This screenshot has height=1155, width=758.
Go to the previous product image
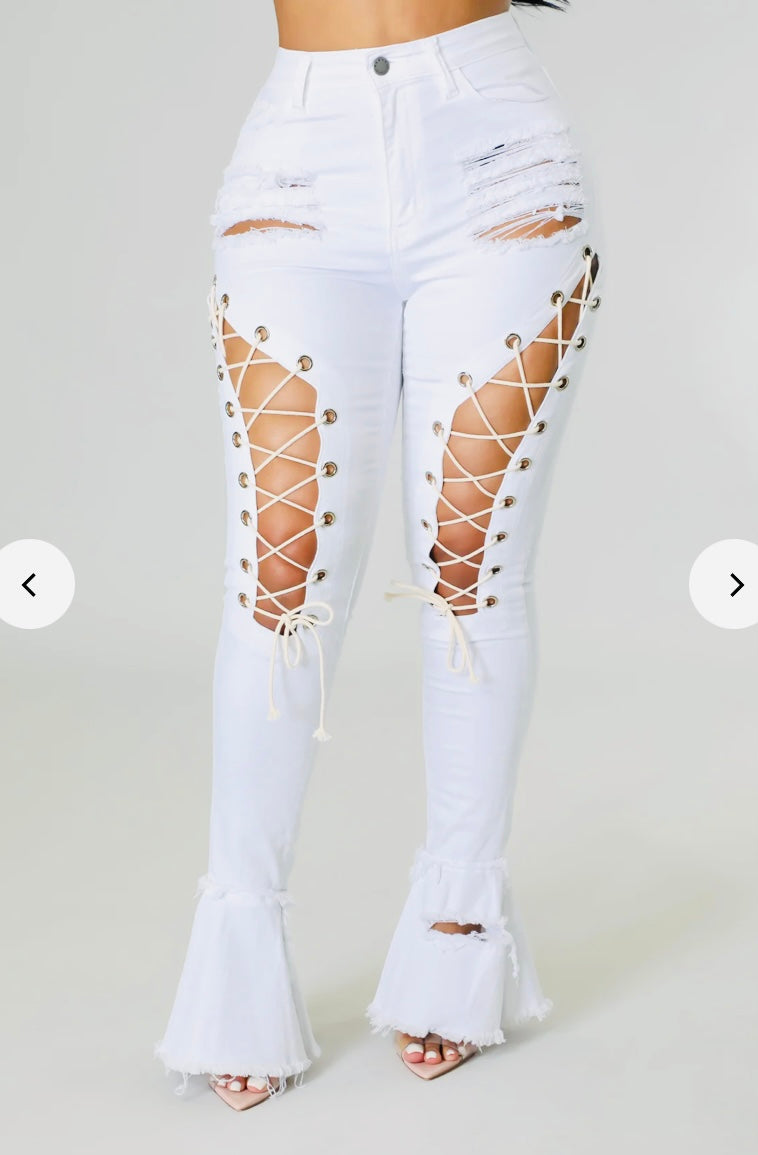[x=31, y=585]
